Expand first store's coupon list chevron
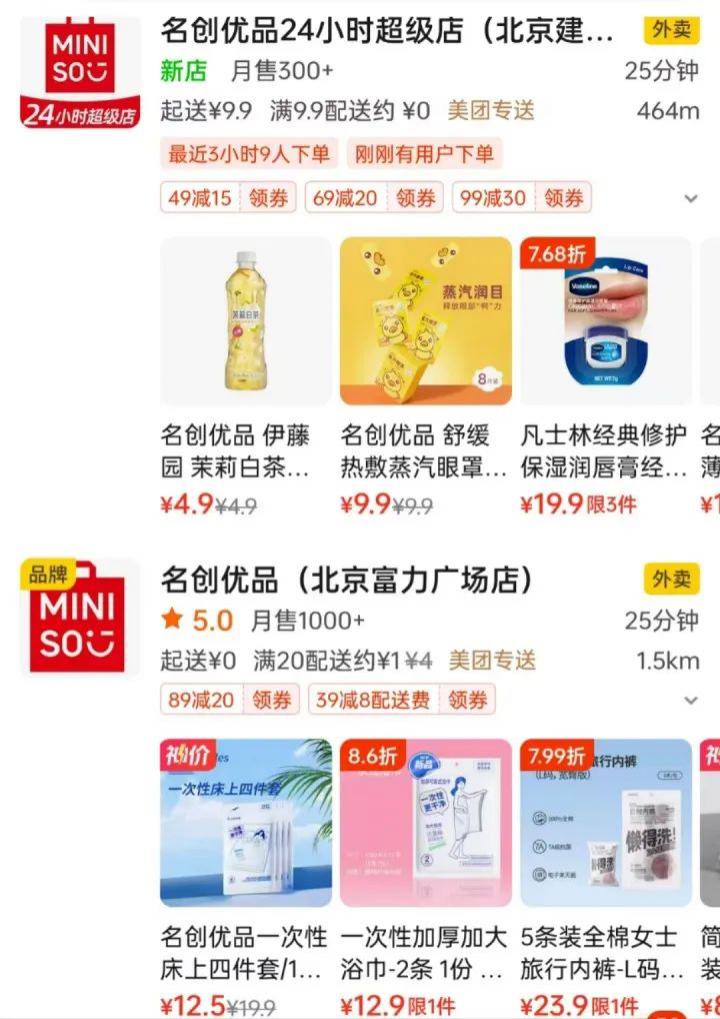 [690, 198]
